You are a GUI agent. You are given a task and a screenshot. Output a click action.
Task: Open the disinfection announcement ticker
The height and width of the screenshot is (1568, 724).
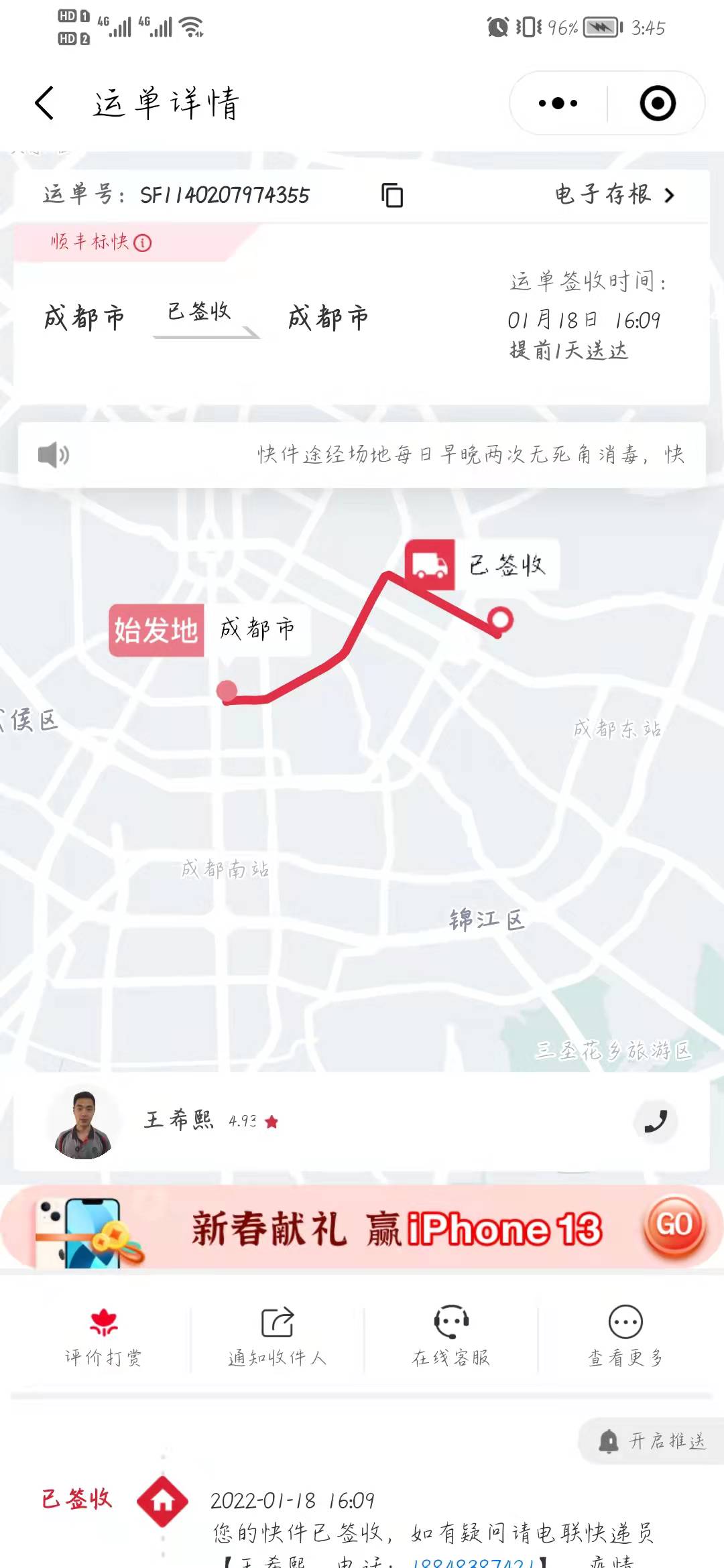[362, 455]
